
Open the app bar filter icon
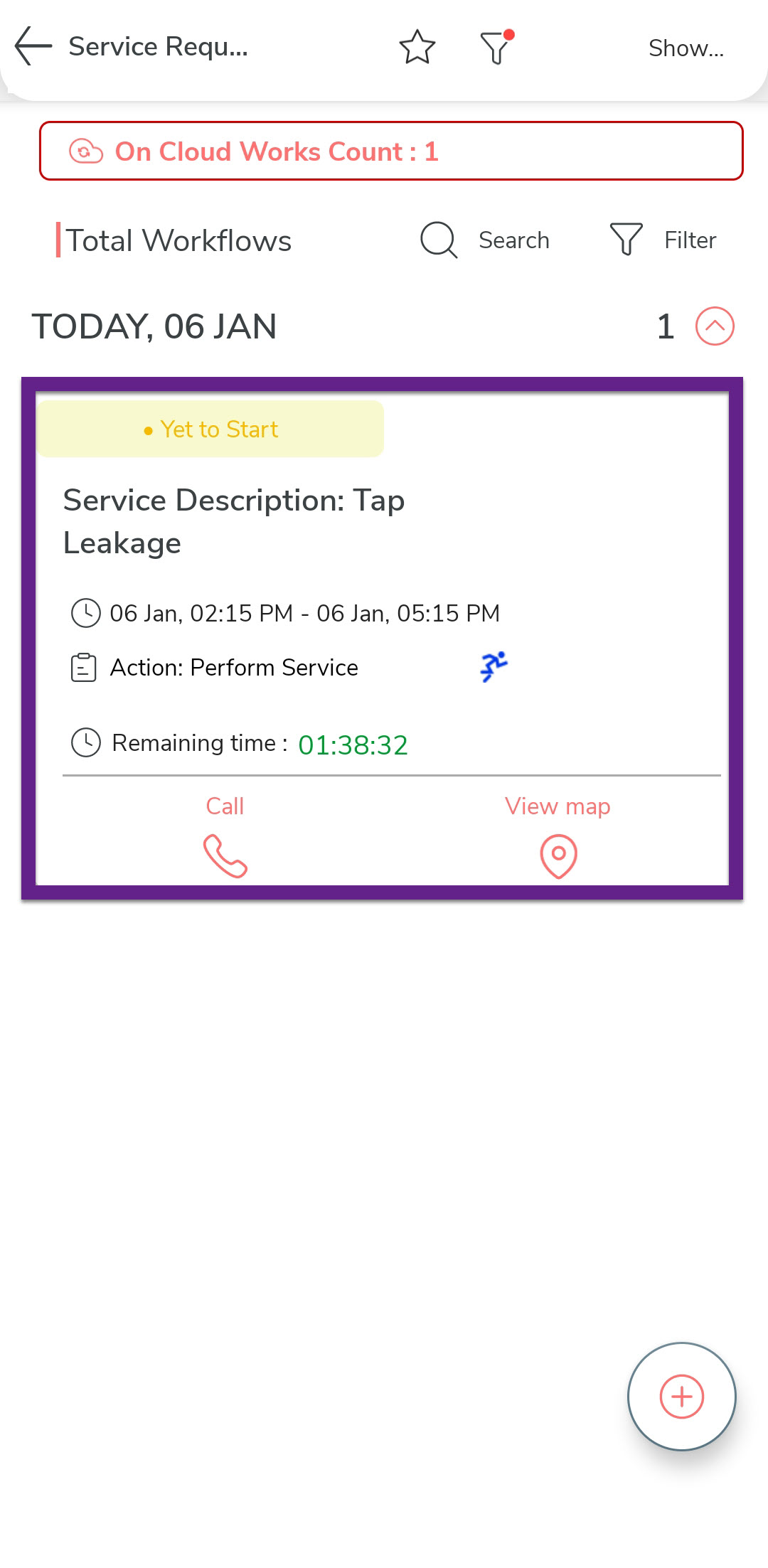496,48
